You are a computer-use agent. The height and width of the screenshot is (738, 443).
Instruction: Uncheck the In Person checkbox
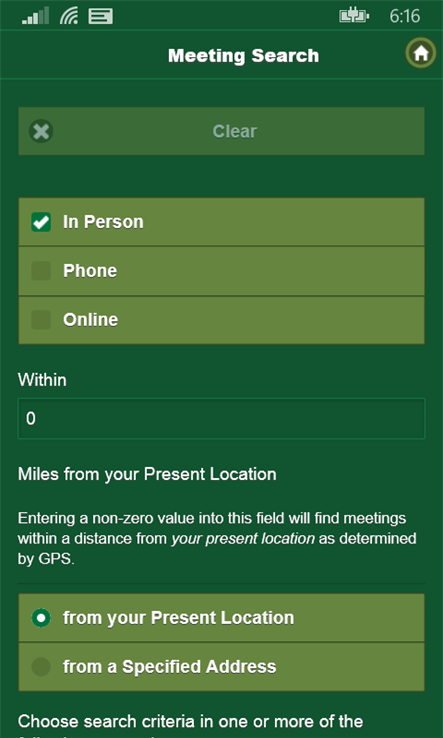[41, 222]
